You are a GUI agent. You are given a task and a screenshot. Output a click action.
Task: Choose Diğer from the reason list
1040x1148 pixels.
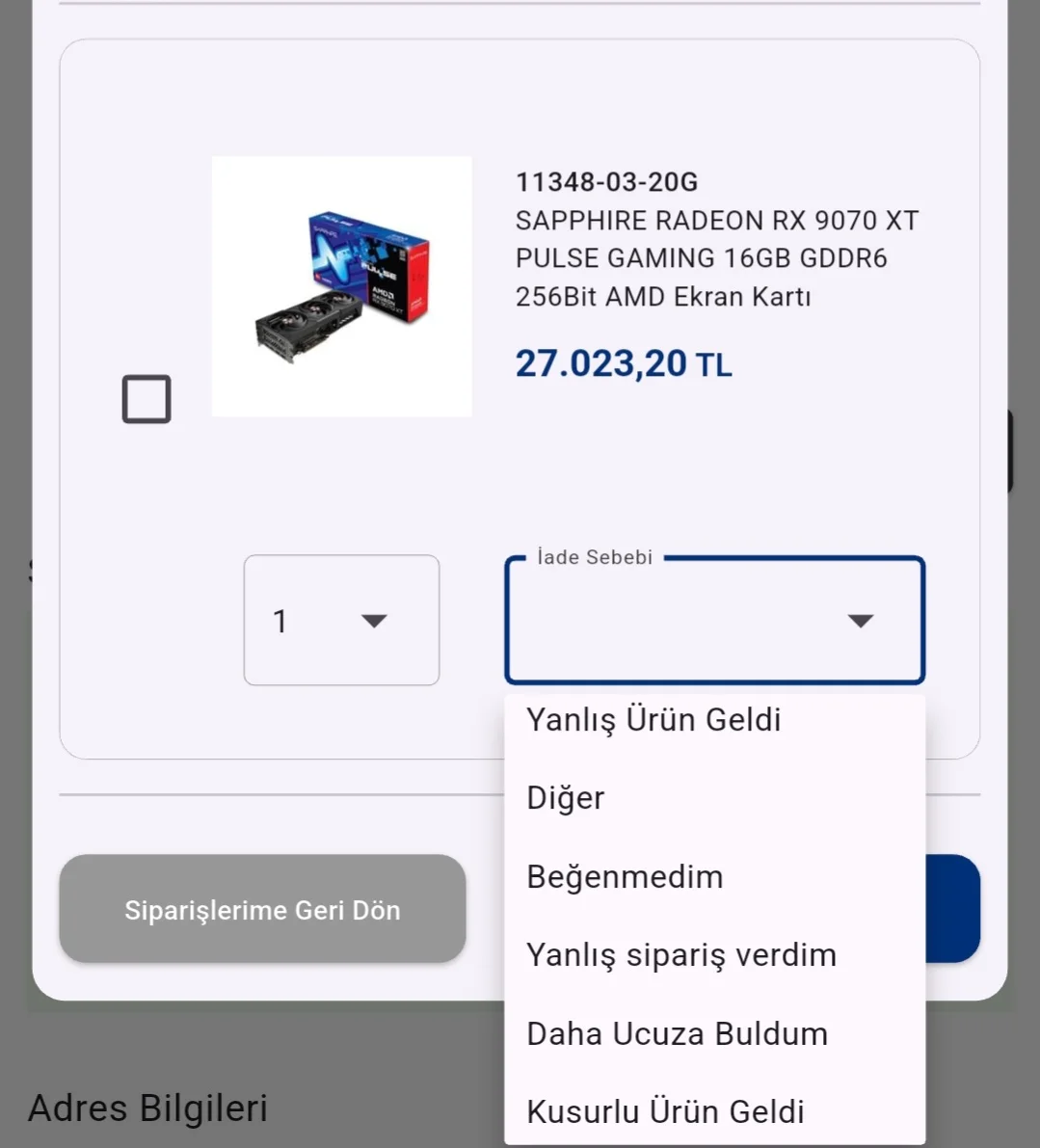point(566,798)
